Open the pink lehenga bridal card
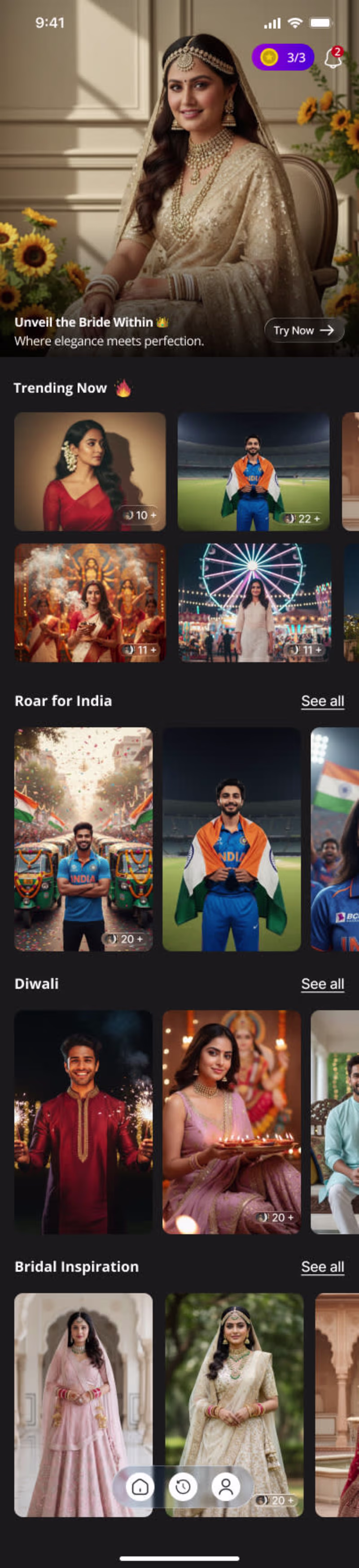The width and height of the screenshot is (359, 1568). (x=83, y=1388)
